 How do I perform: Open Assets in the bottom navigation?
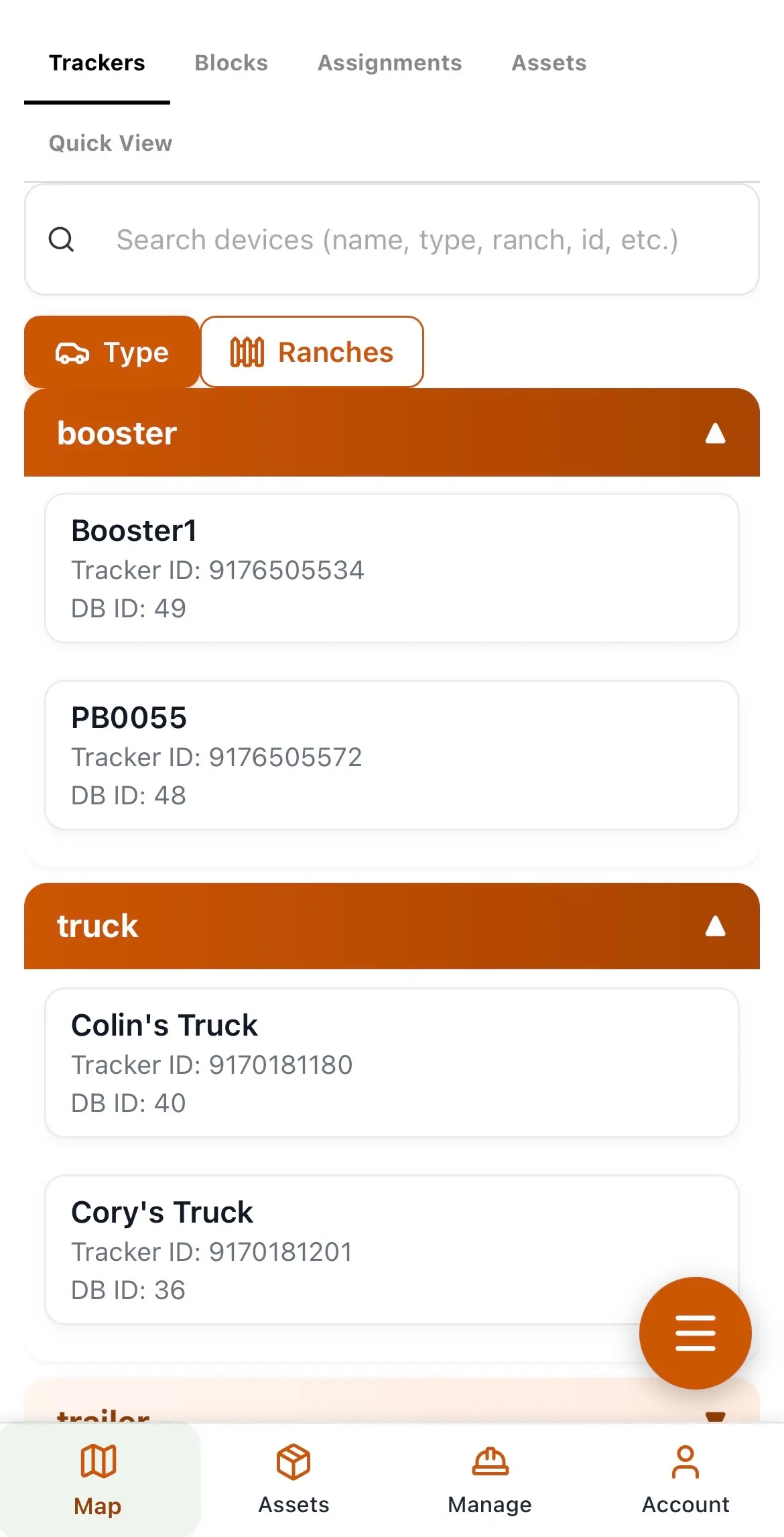293,1480
